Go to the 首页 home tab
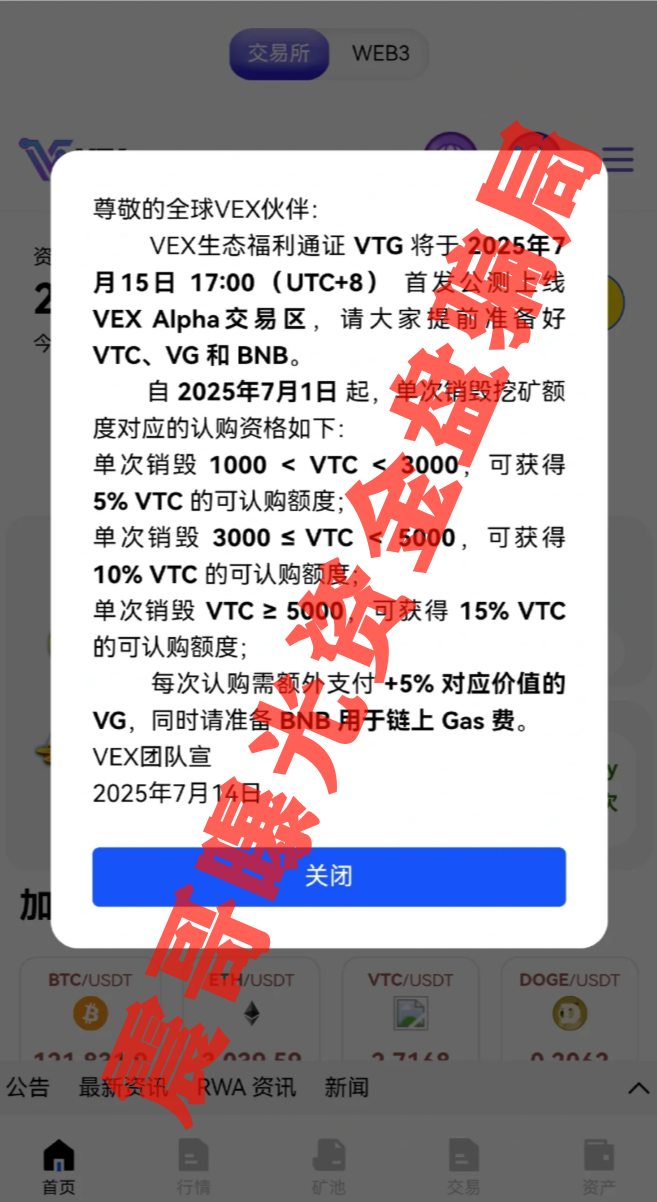Viewport: 657px width, 1202px height. tap(58, 1167)
